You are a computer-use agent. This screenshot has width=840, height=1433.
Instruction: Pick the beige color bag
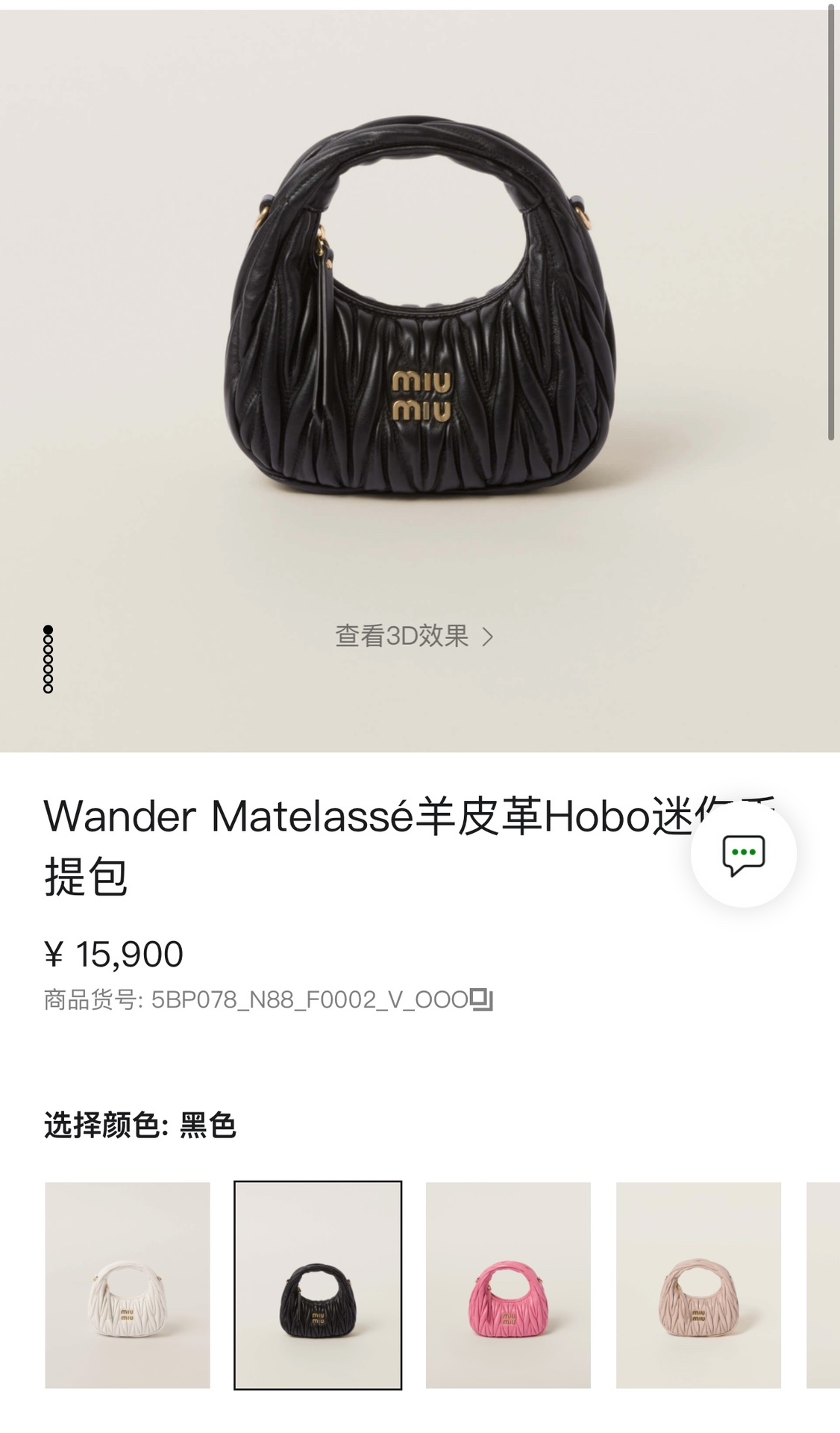click(x=698, y=1284)
